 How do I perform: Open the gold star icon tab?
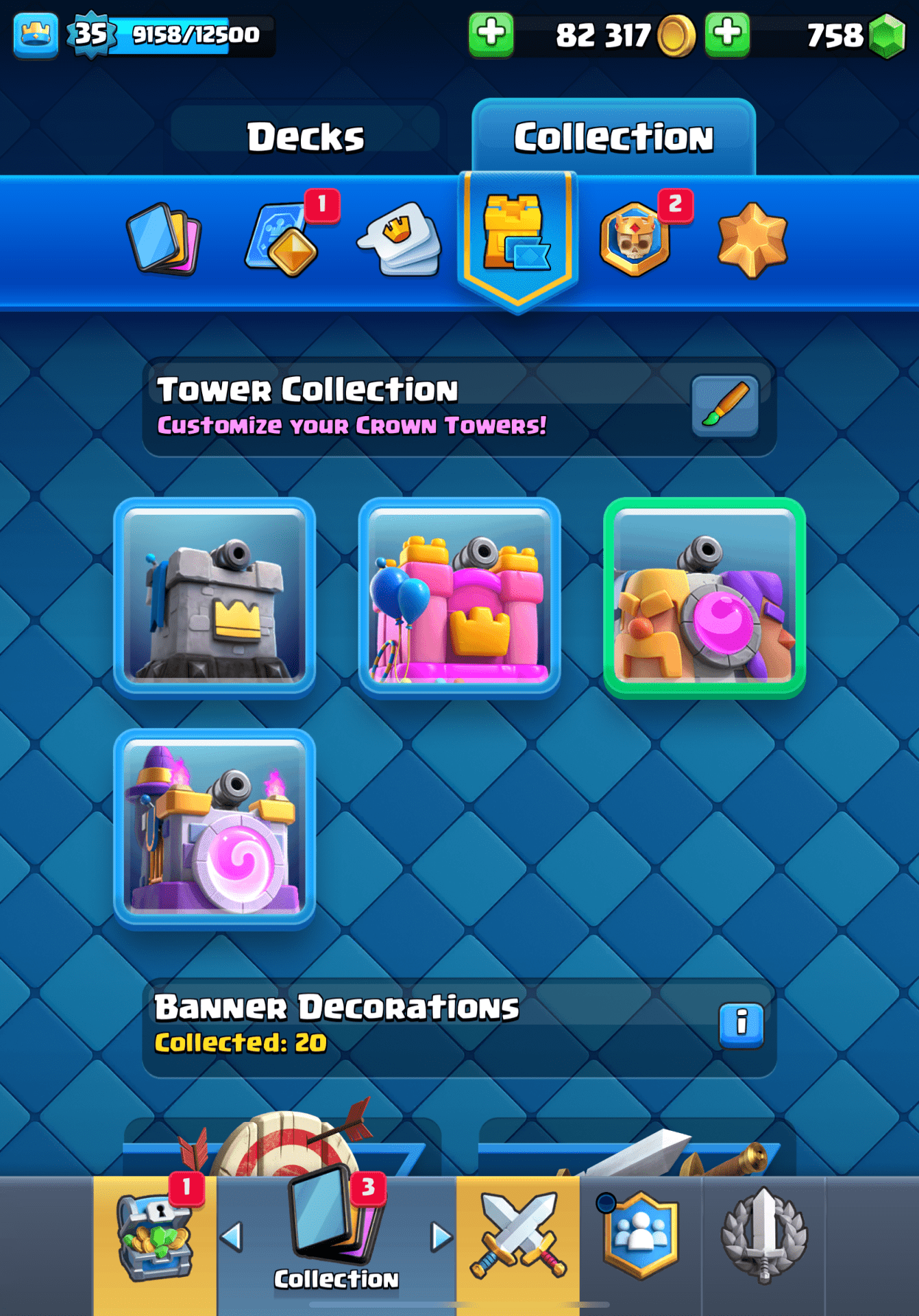752,240
